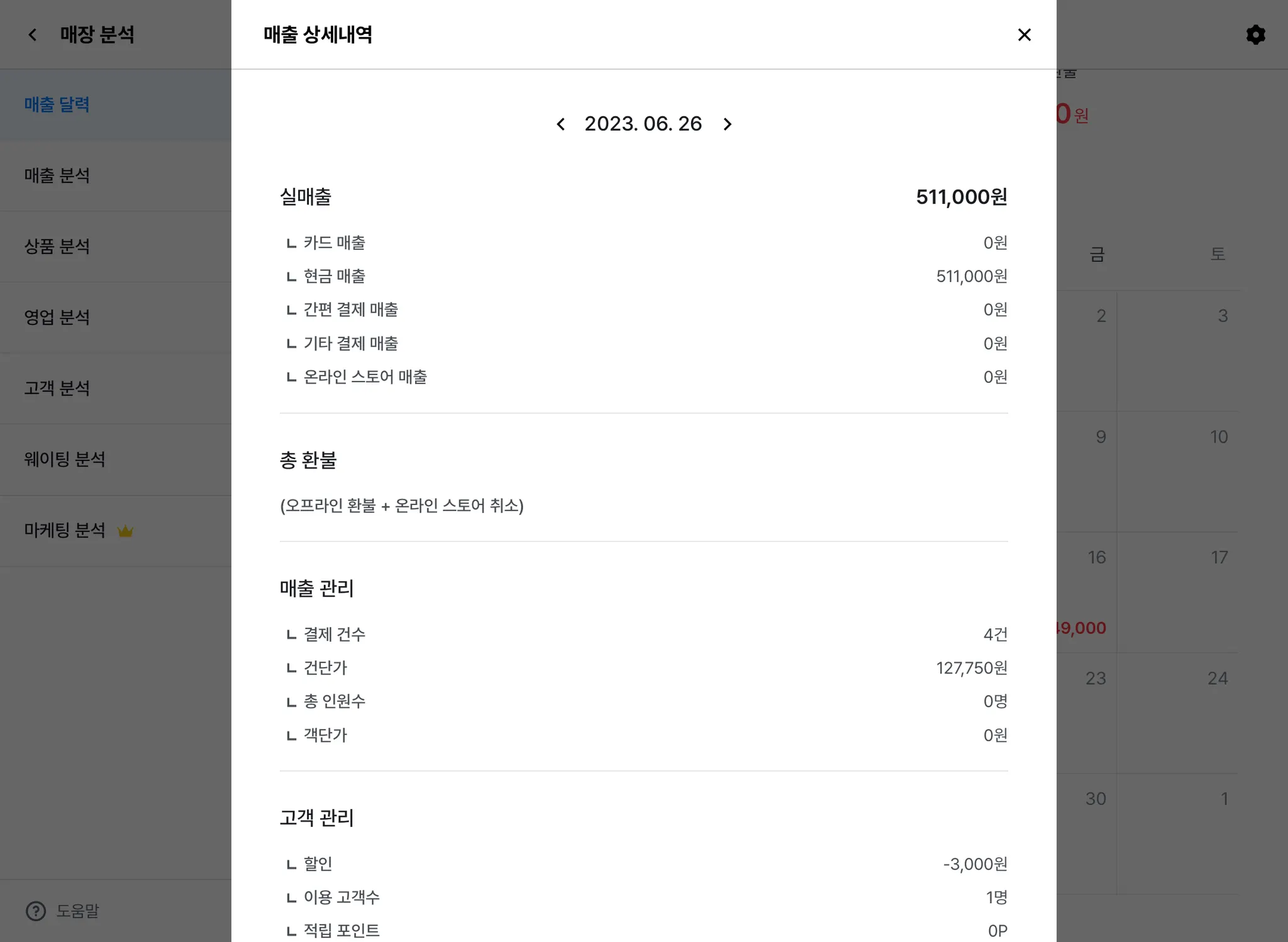
Task: Open 영업 분석 from the sidebar
Action: pos(57,318)
